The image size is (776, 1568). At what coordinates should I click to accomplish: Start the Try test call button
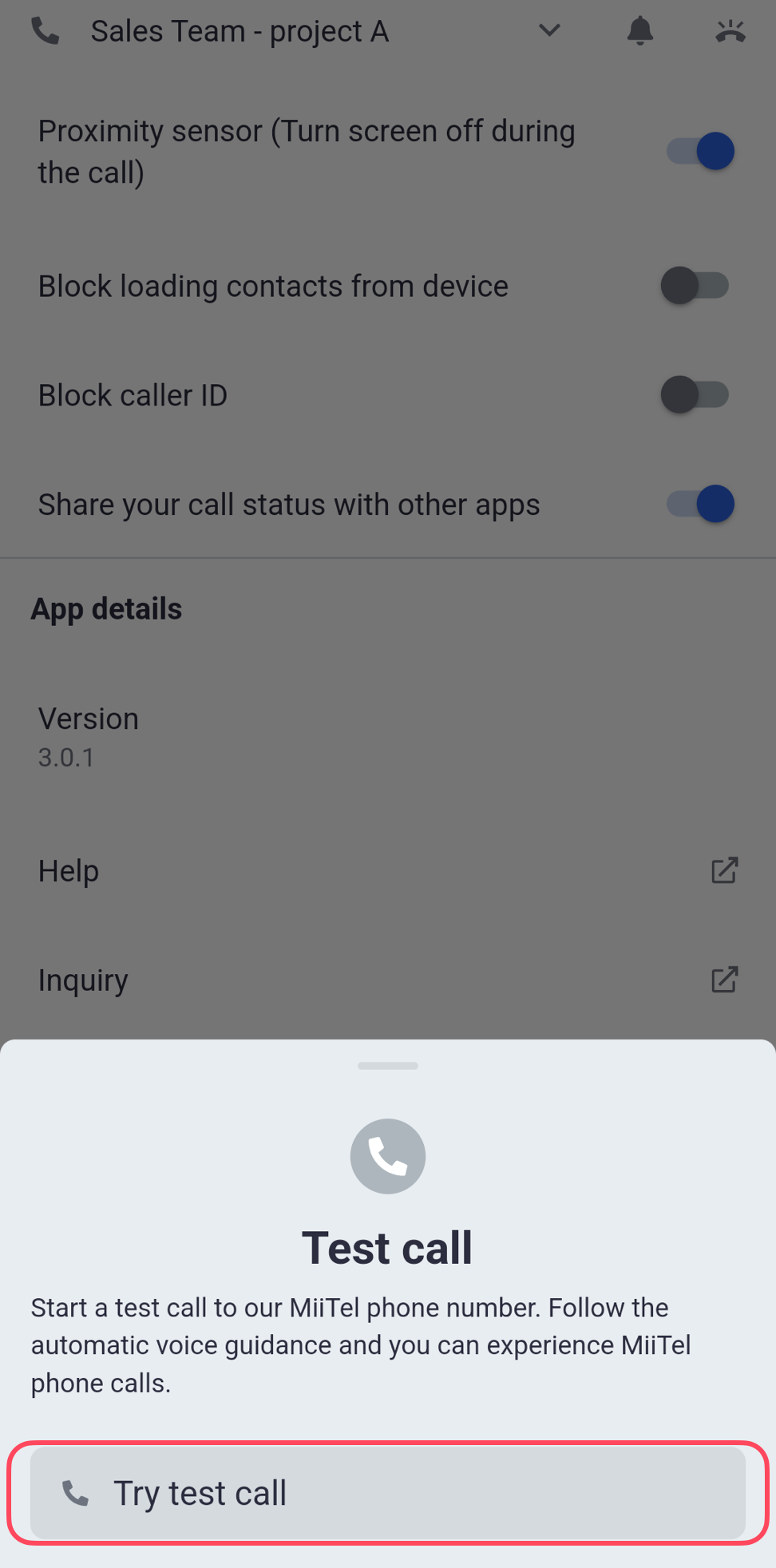coord(388,1493)
